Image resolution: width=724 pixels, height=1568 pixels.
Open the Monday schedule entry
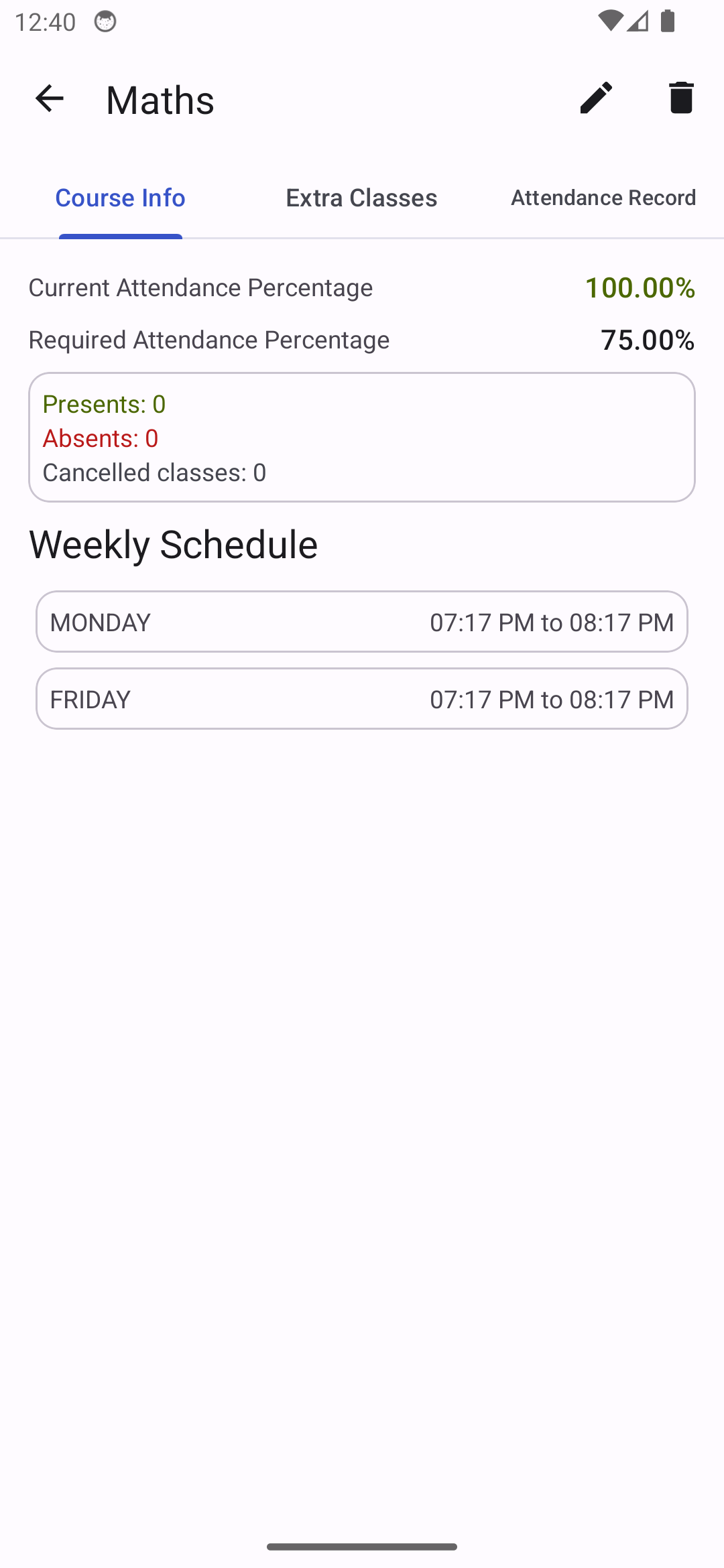(362, 622)
